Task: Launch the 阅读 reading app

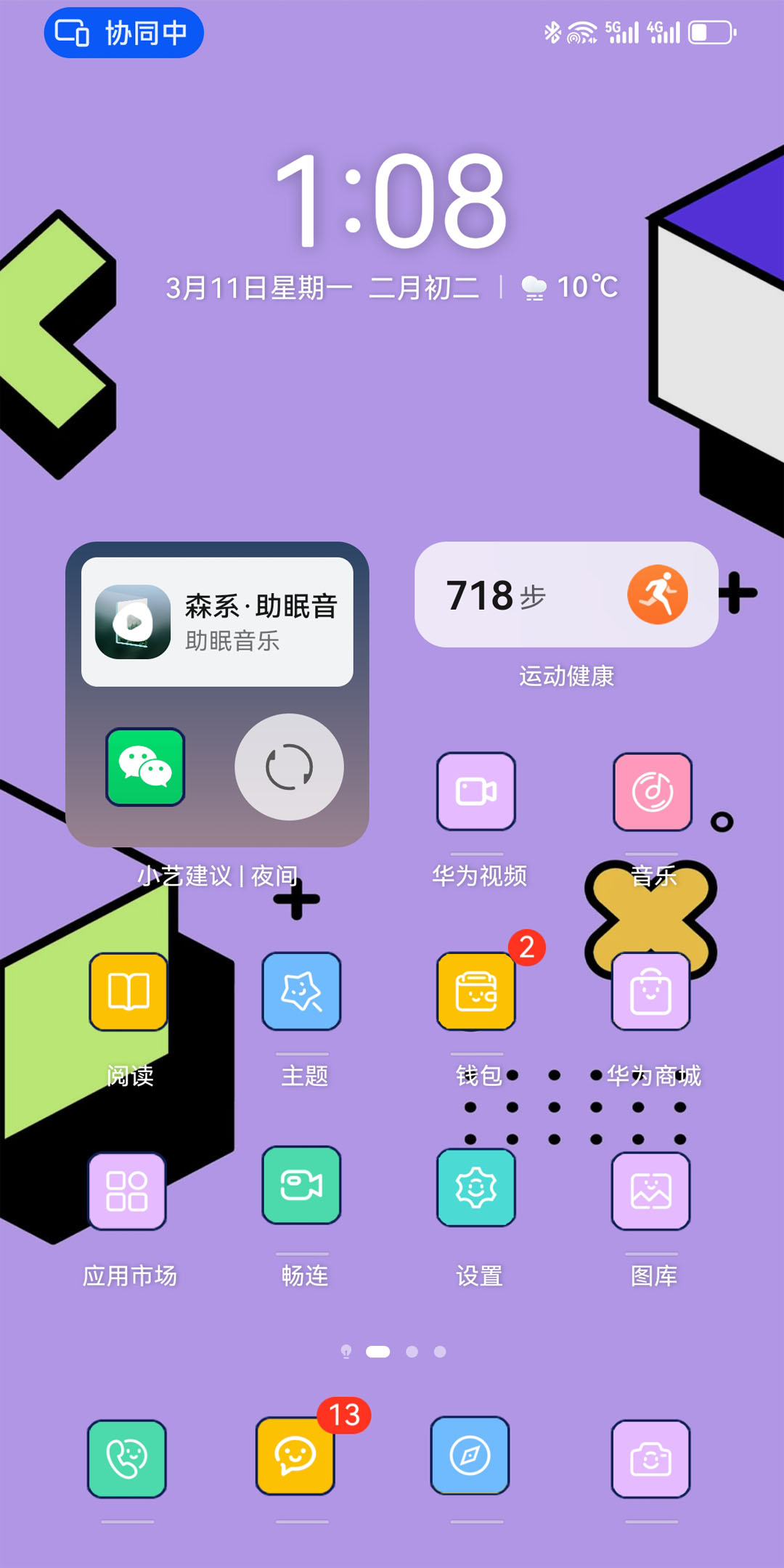Action: click(x=128, y=991)
